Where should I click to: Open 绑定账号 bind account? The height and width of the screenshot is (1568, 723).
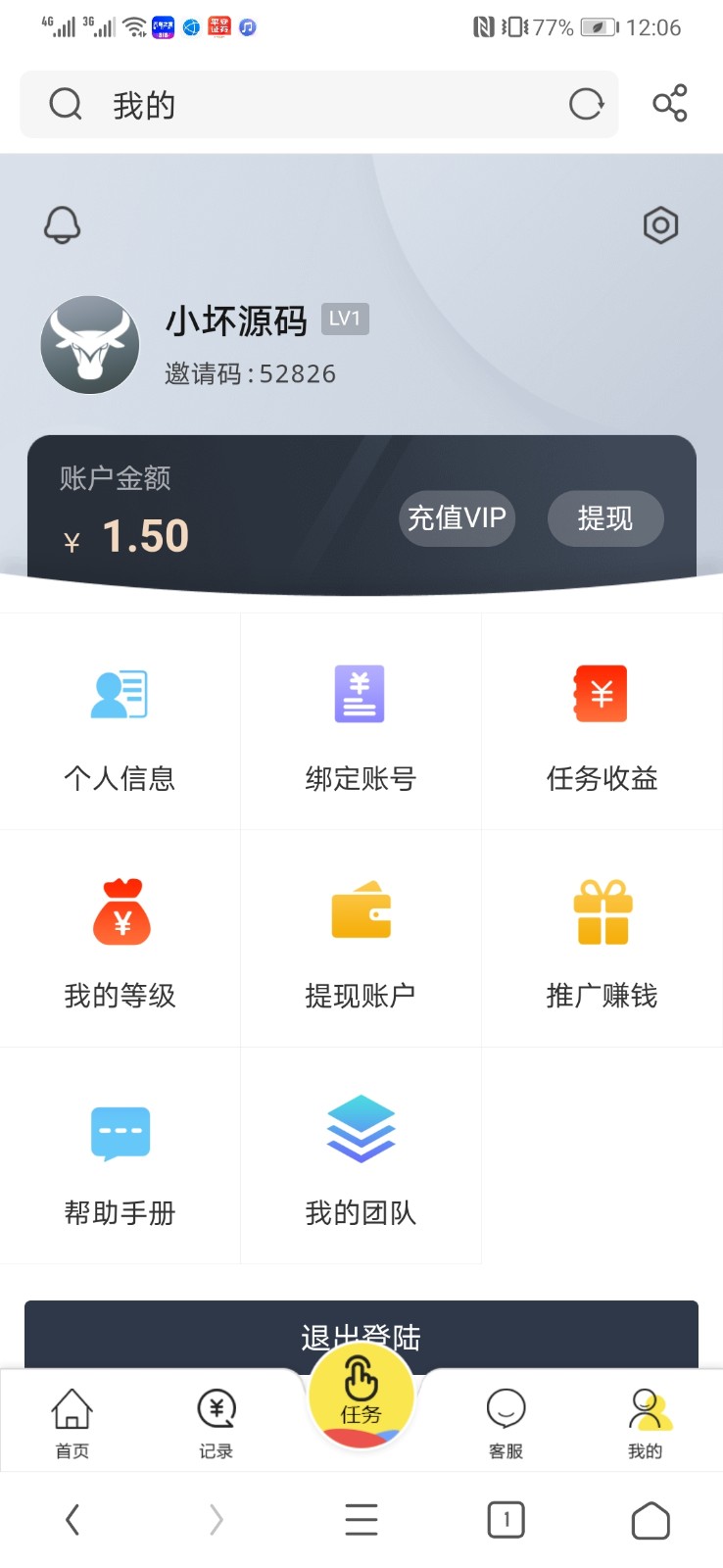361,722
